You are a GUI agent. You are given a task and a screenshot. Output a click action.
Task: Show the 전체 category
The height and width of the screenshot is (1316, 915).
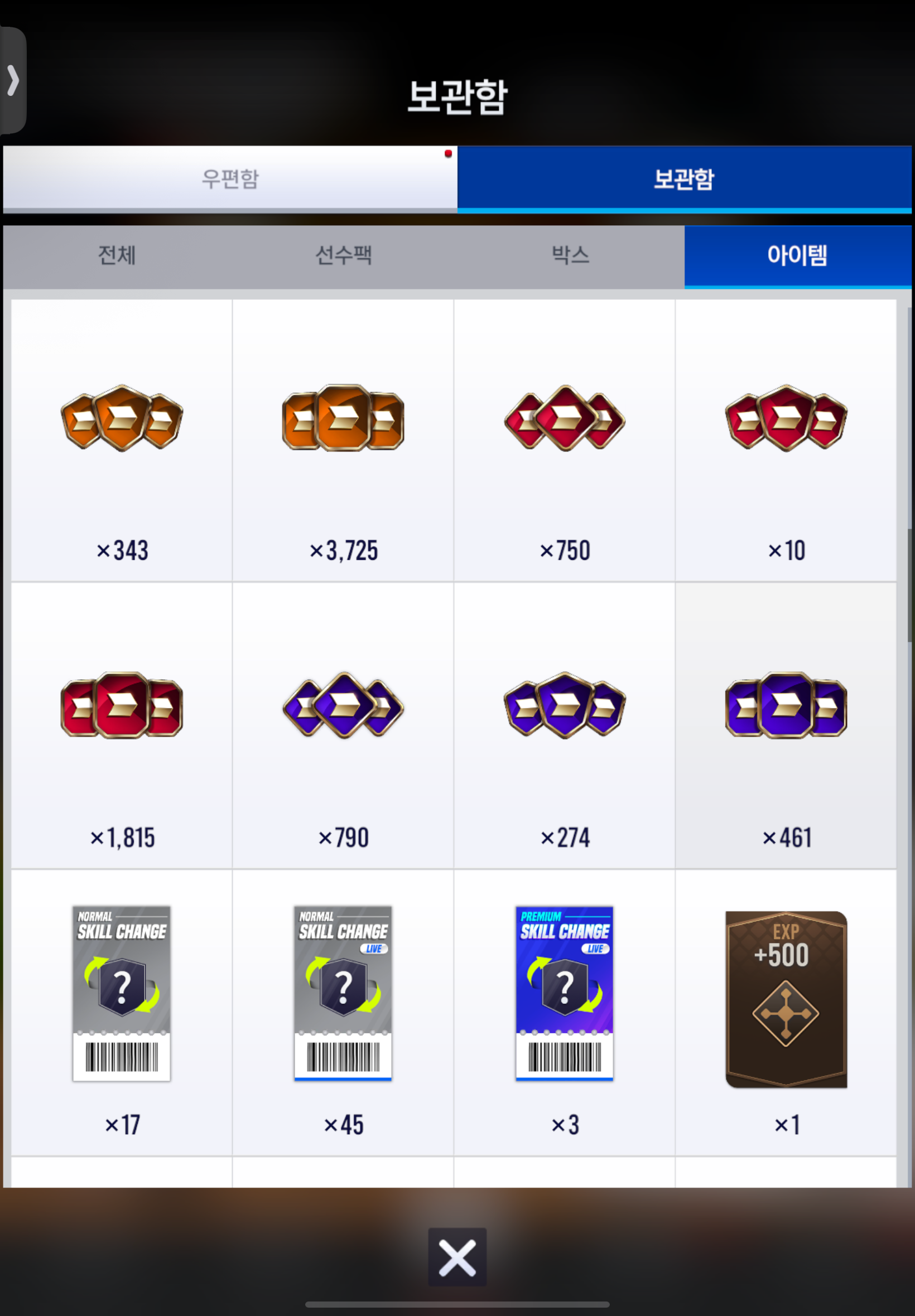[x=117, y=255]
